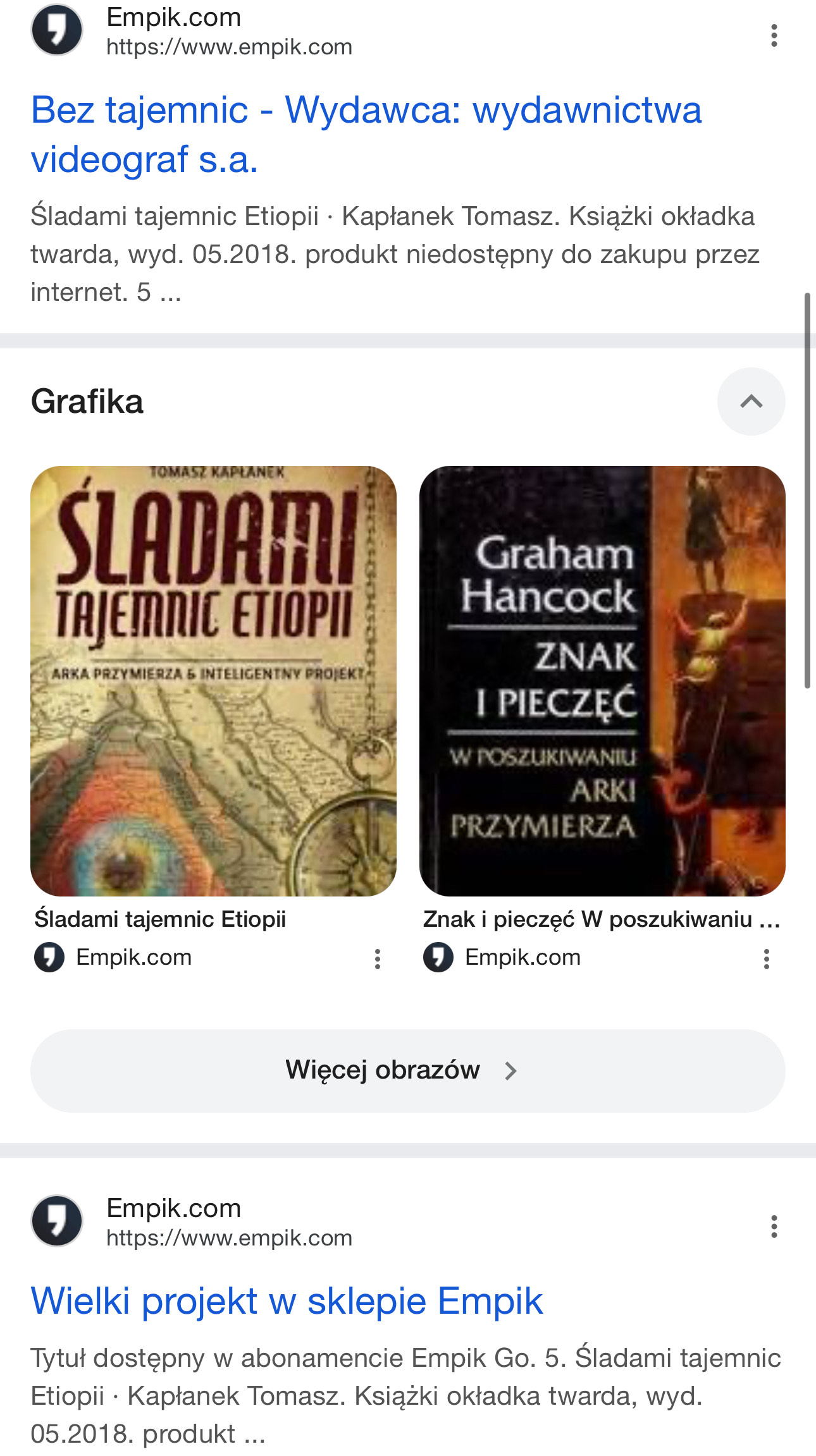Click the Więcej obrazów button

[408, 1070]
